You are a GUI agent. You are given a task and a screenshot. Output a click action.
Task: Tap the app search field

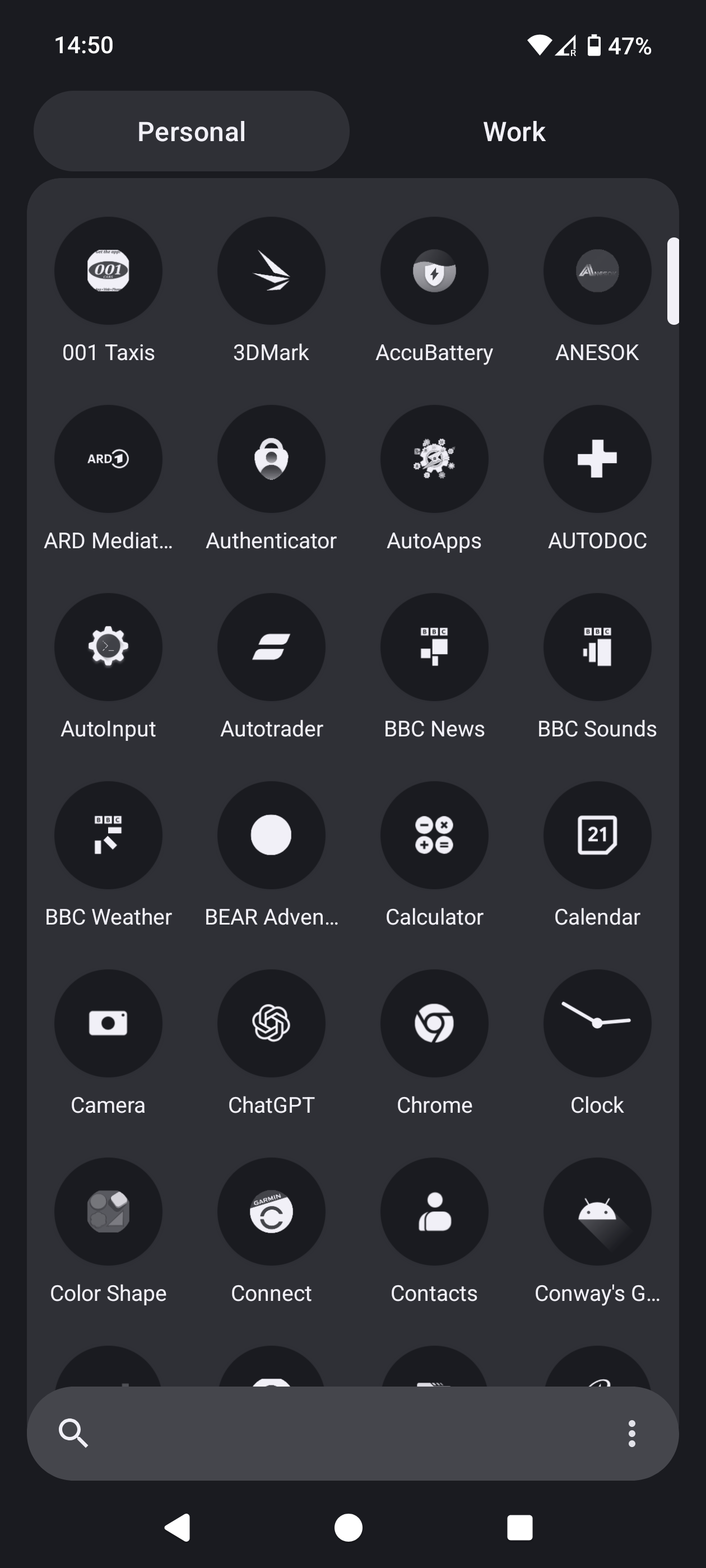coord(341,1433)
